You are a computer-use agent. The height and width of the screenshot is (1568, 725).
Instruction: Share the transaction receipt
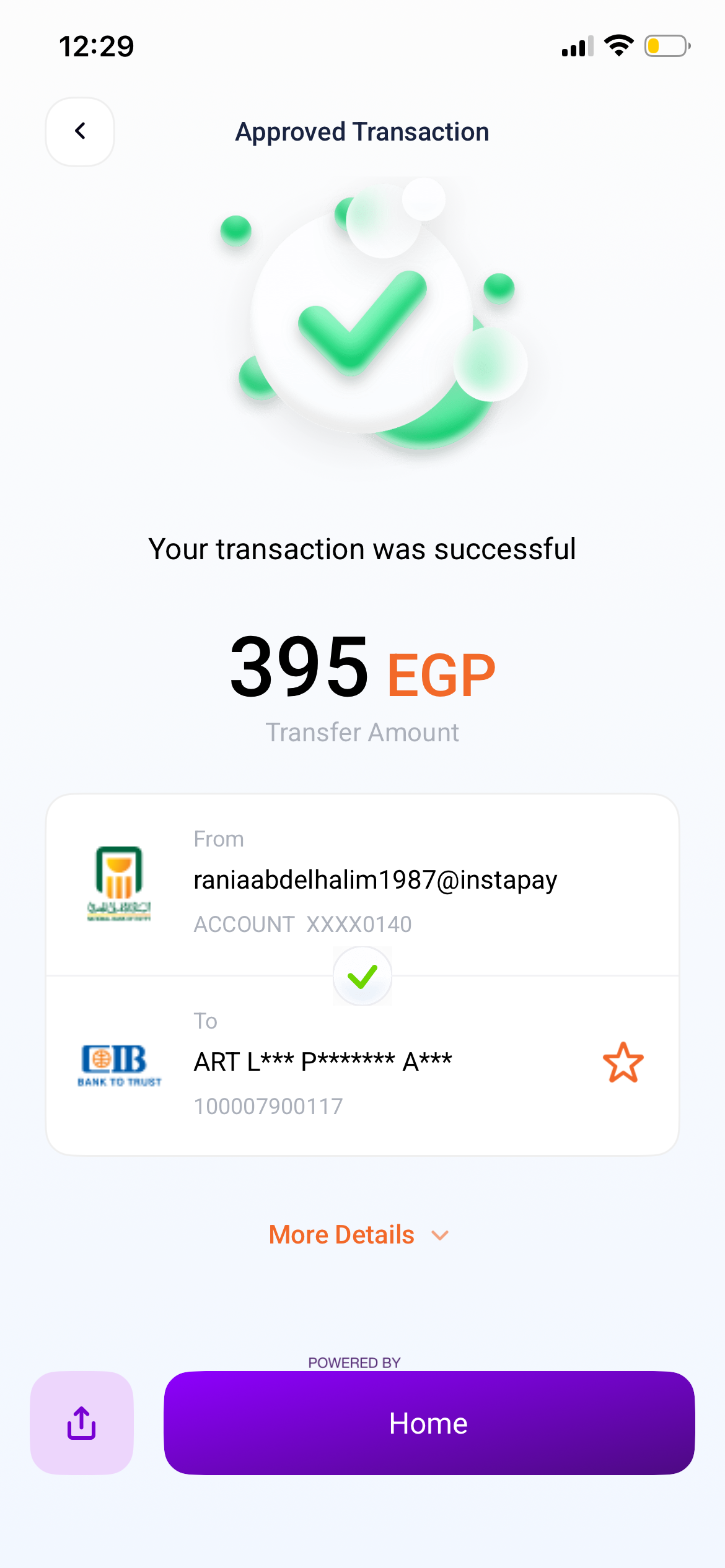[82, 1423]
